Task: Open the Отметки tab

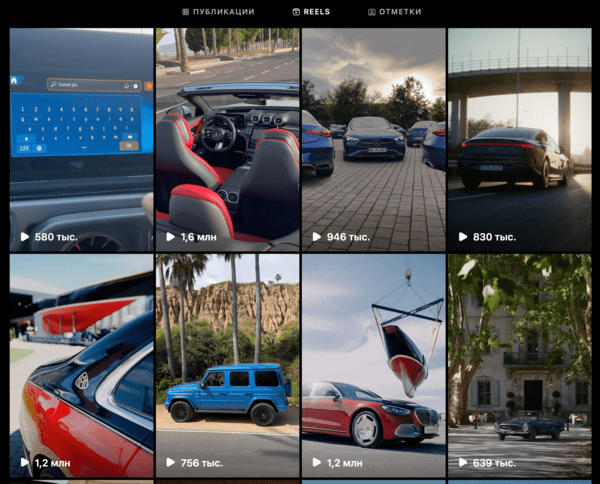Action: point(394,12)
